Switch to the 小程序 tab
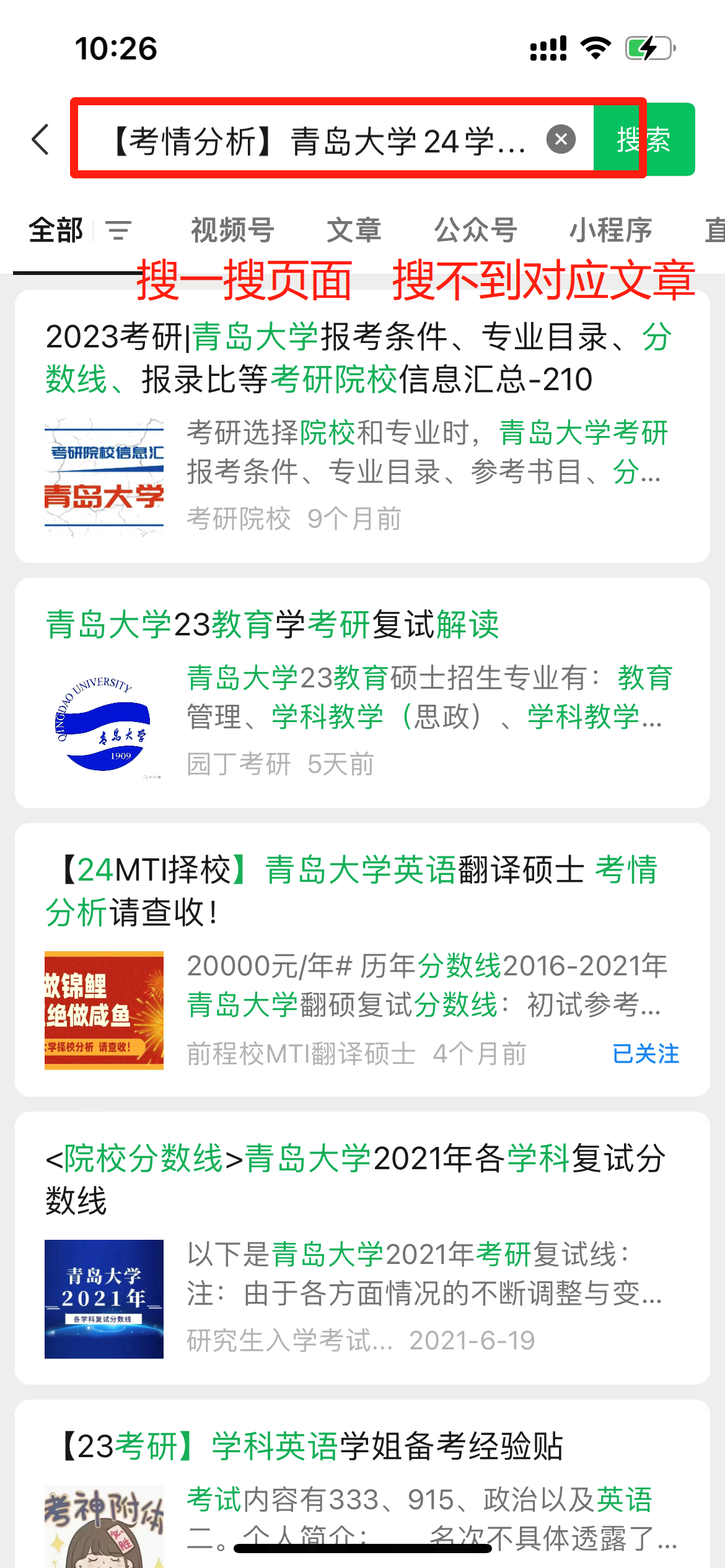 tap(610, 230)
